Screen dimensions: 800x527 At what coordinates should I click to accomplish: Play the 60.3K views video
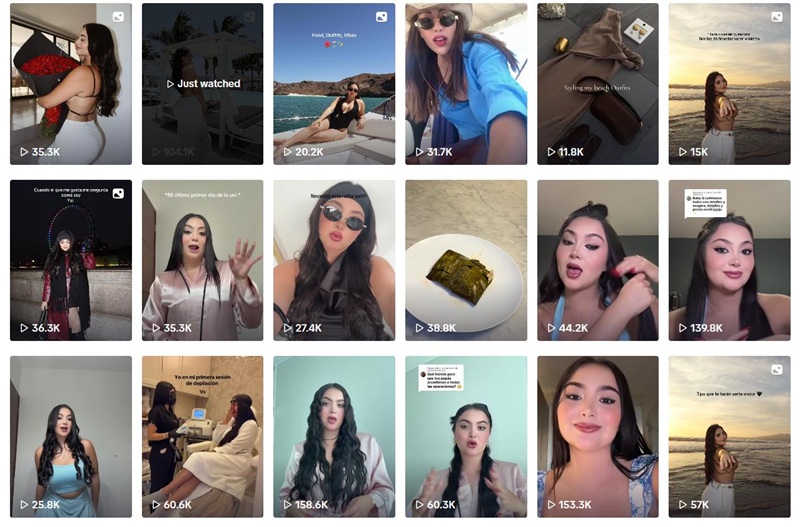point(466,436)
